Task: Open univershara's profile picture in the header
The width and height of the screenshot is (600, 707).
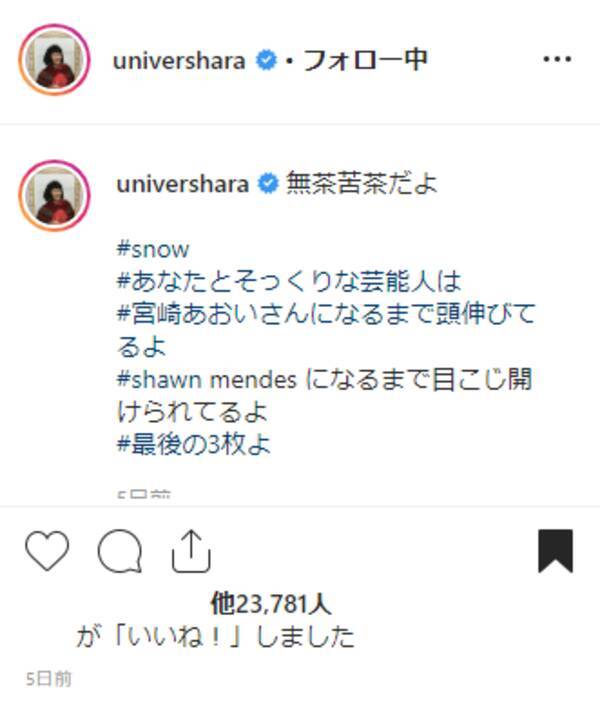Action: [54, 59]
